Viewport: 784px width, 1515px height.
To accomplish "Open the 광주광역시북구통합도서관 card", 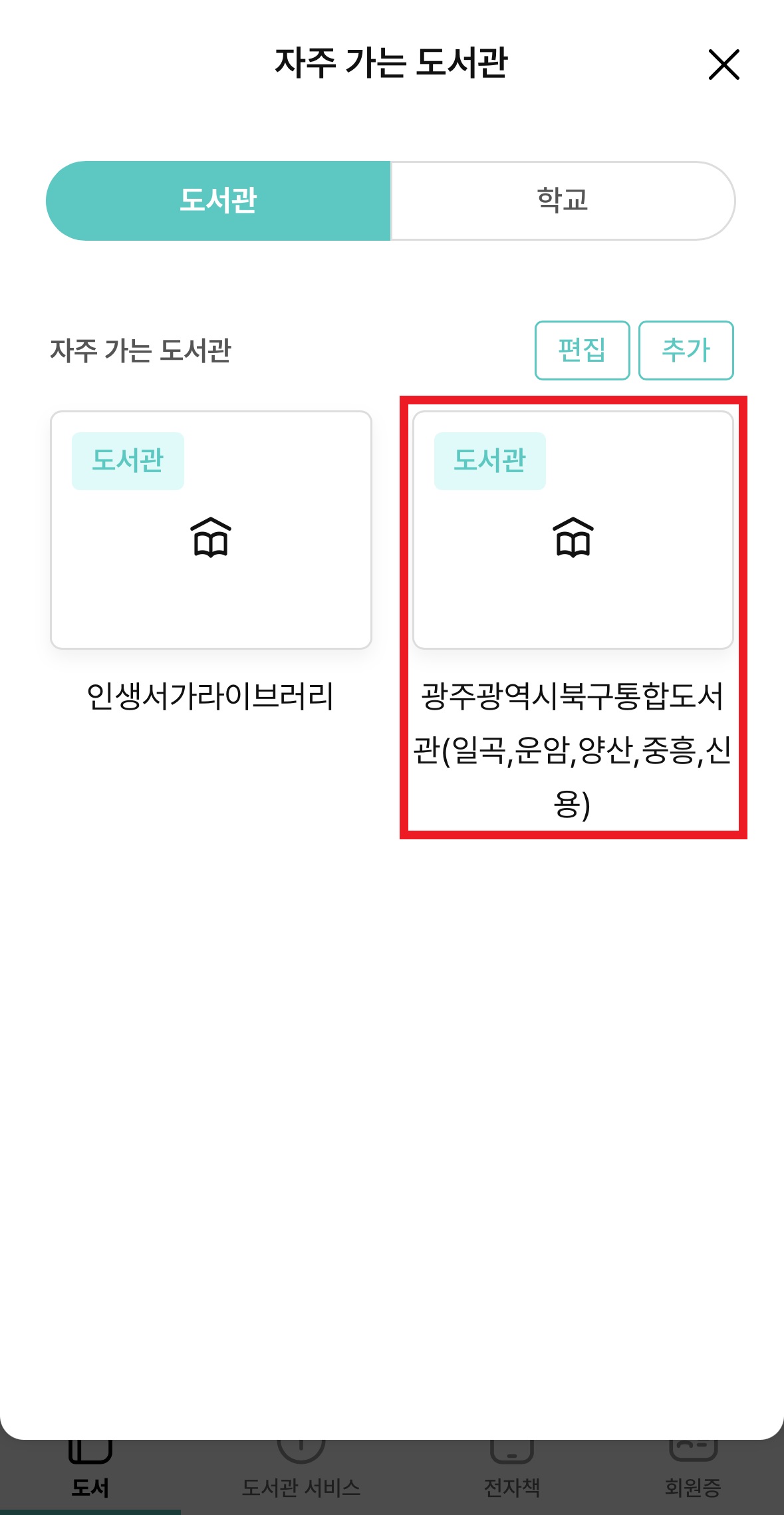I will [x=573, y=530].
